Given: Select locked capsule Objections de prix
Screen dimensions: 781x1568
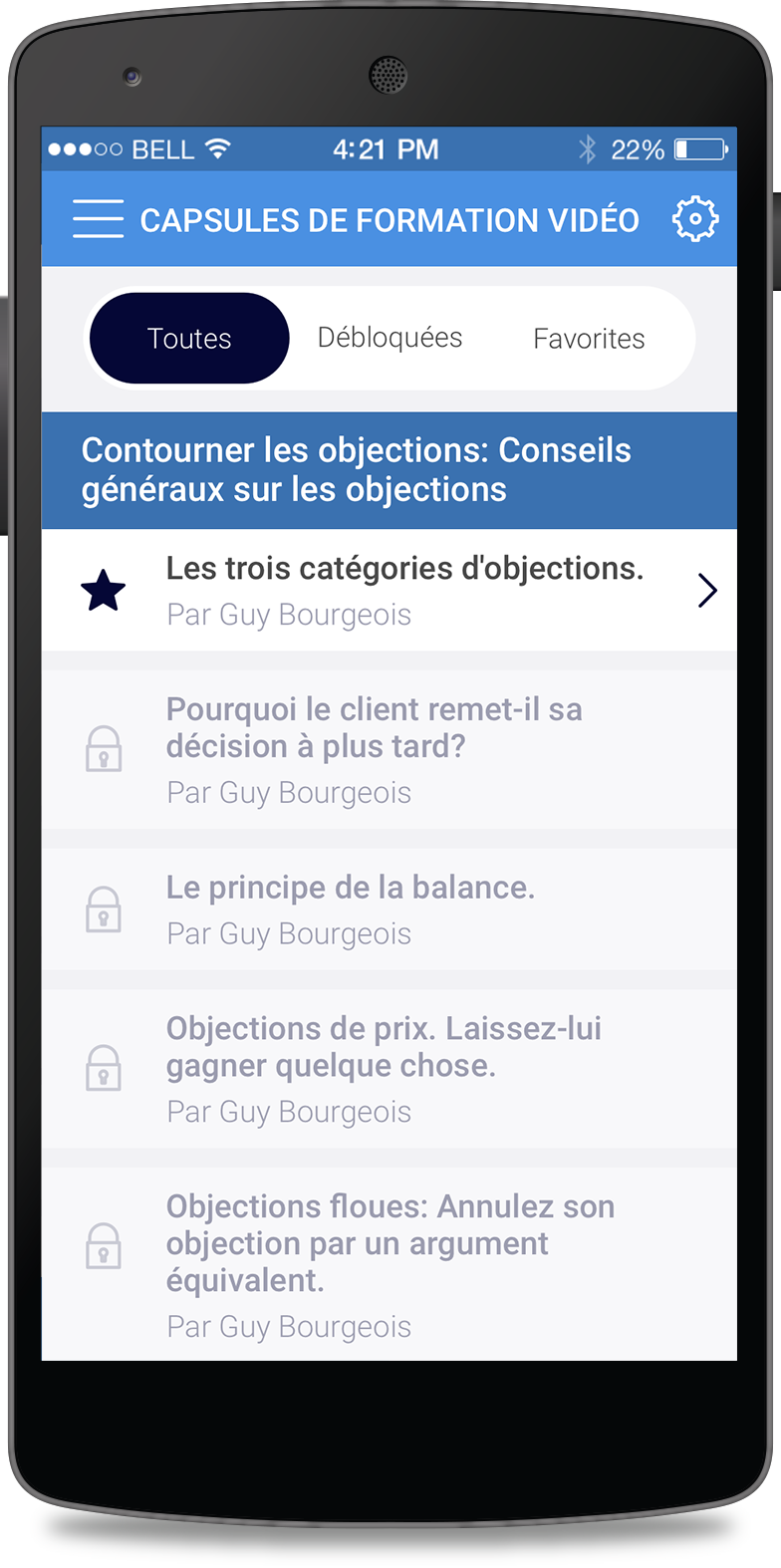Looking at the screenshot, I should [389, 1068].
